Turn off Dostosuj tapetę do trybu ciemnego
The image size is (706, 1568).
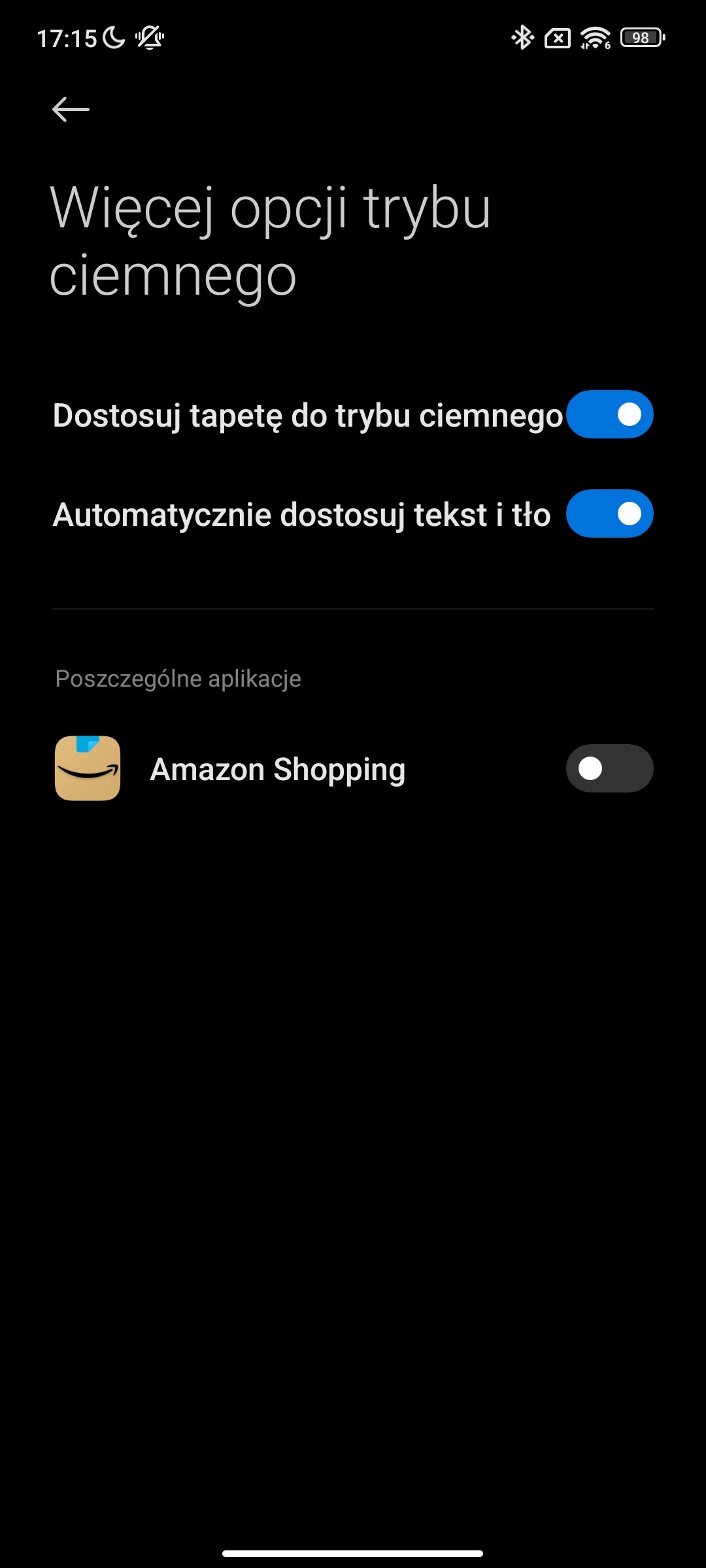[609, 414]
